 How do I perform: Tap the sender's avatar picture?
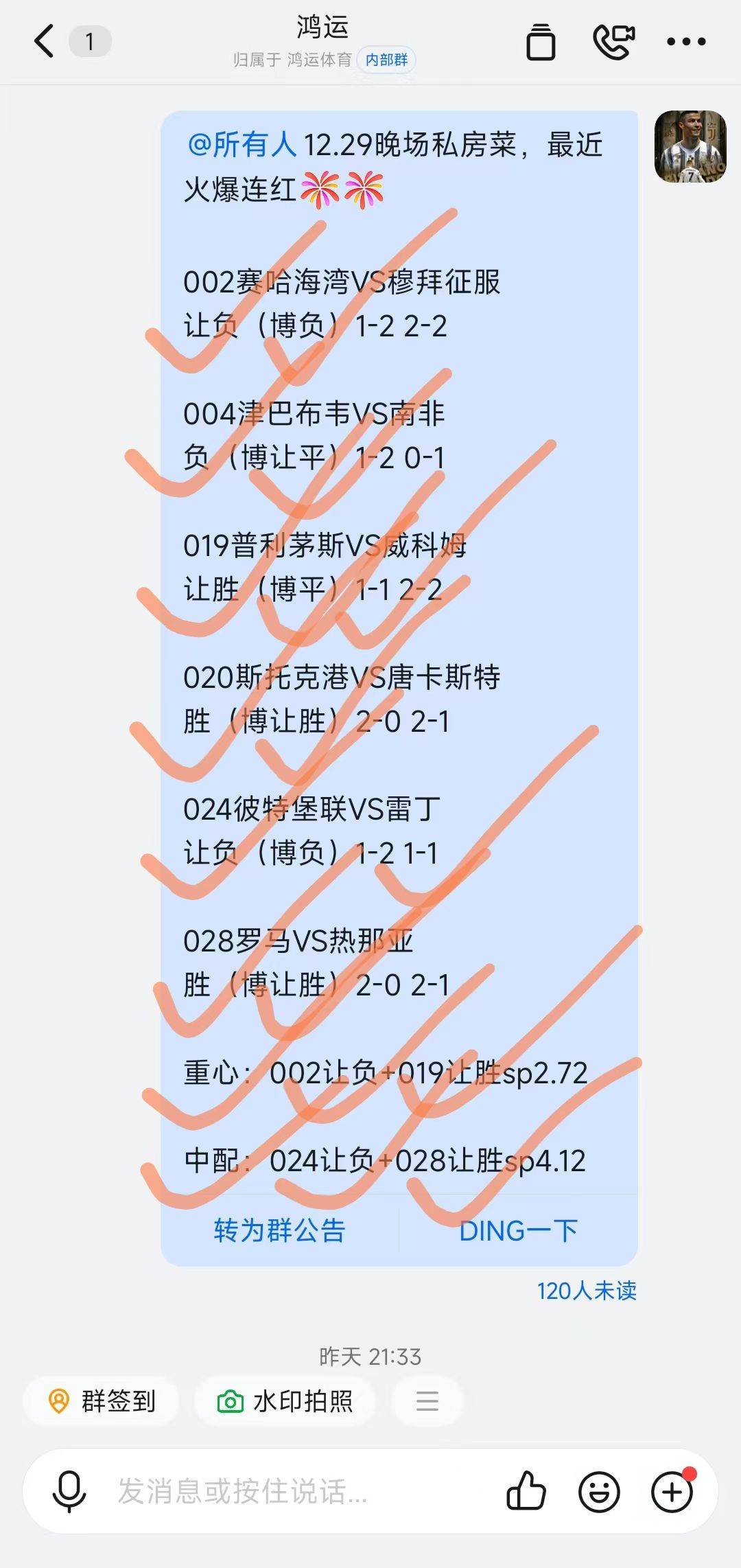[x=690, y=146]
